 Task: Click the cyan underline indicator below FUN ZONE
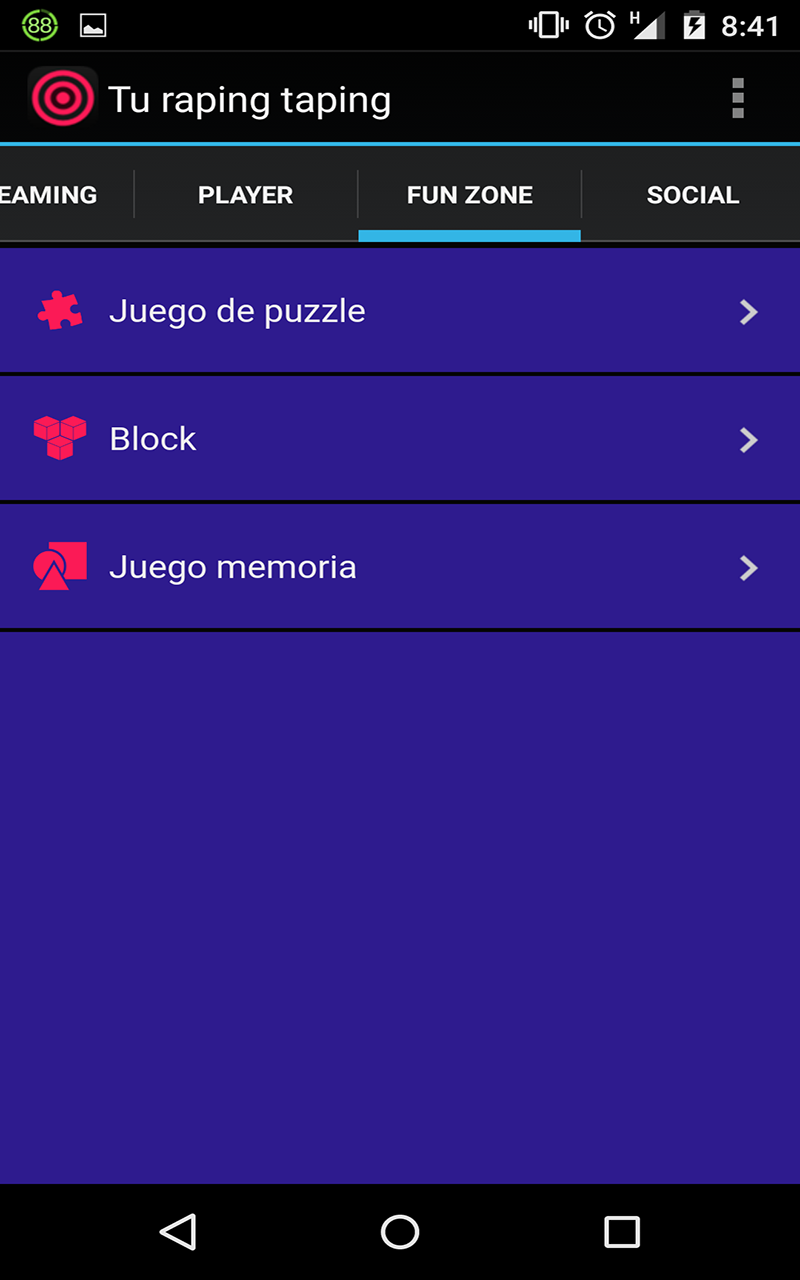pos(470,237)
